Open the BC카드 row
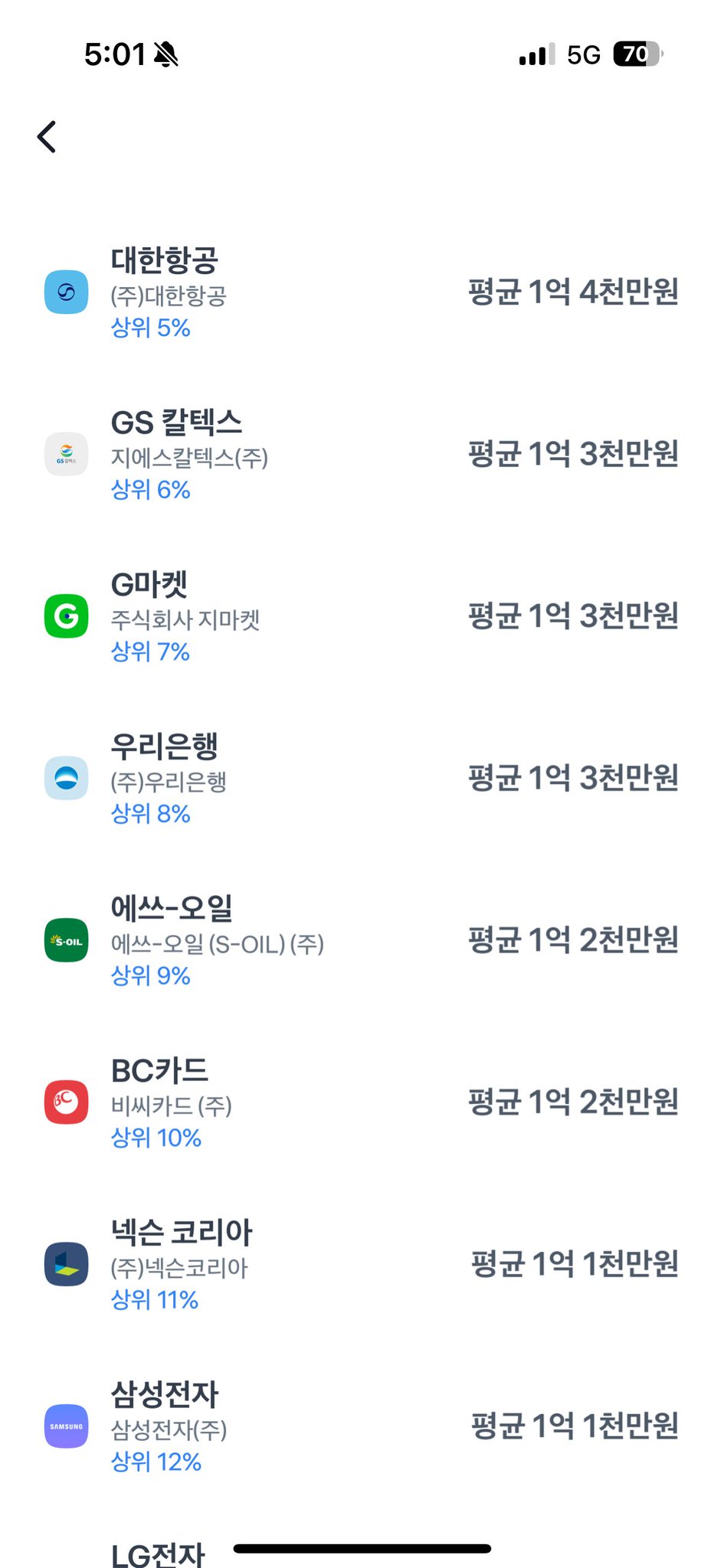This screenshot has height=1568, width=724. click(x=362, y=1102)
